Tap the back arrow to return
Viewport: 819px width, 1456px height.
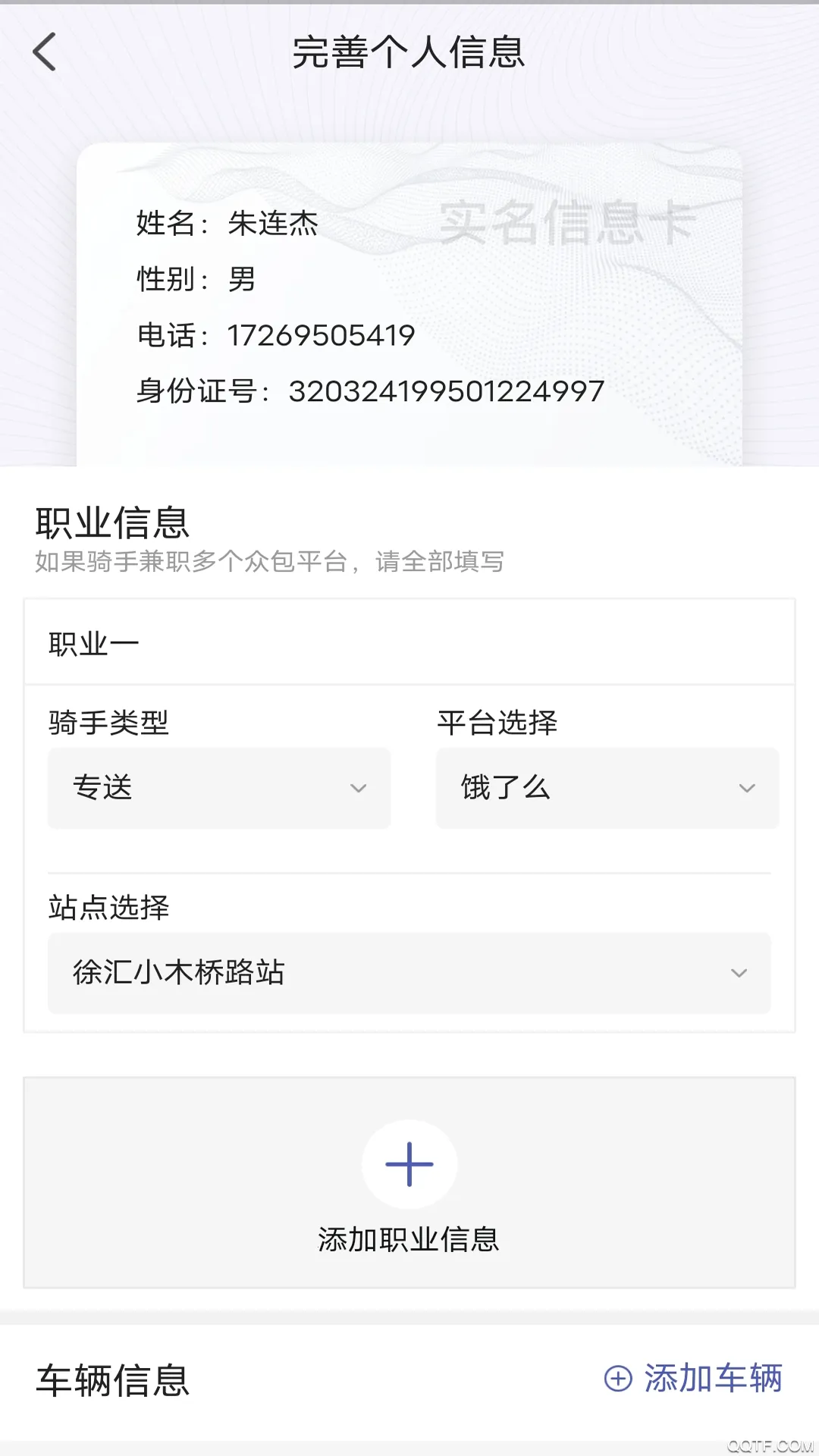point(45,53)
